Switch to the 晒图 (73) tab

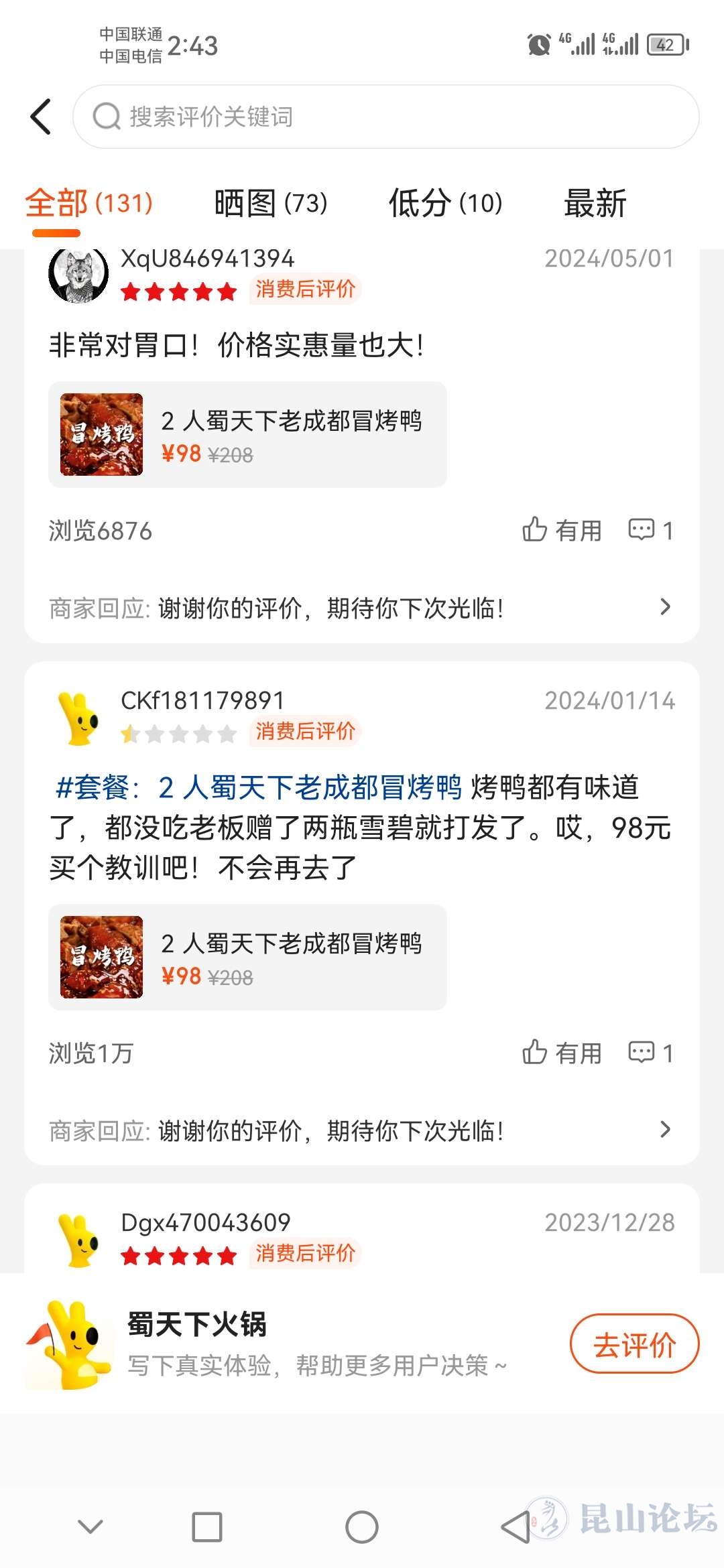[x=270, y=203]
